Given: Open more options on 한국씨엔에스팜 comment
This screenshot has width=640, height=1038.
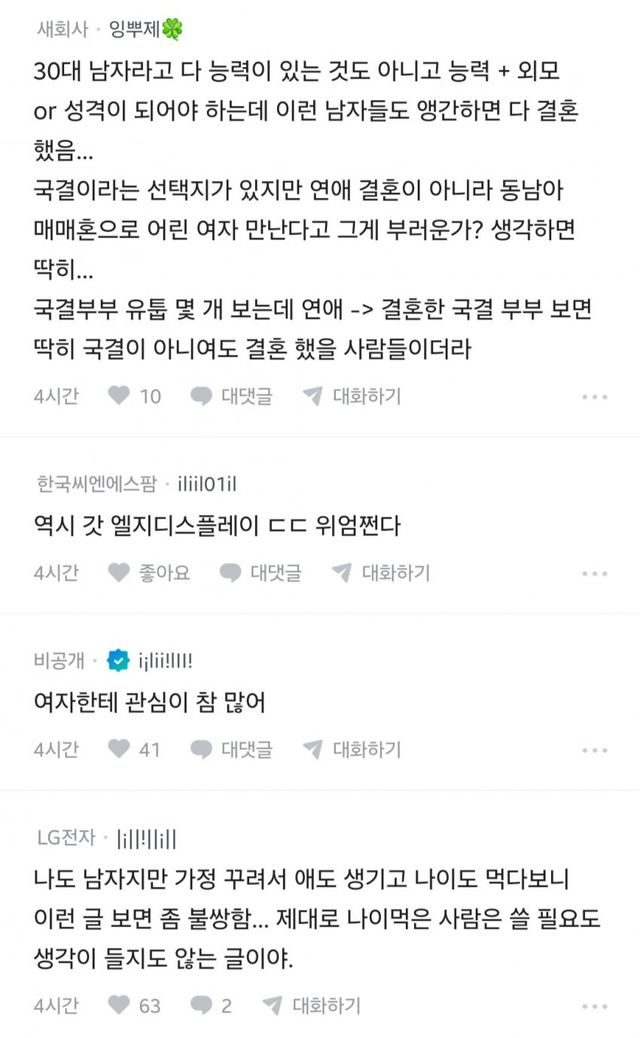Looking at the screenshot, I should click(594, 574).
